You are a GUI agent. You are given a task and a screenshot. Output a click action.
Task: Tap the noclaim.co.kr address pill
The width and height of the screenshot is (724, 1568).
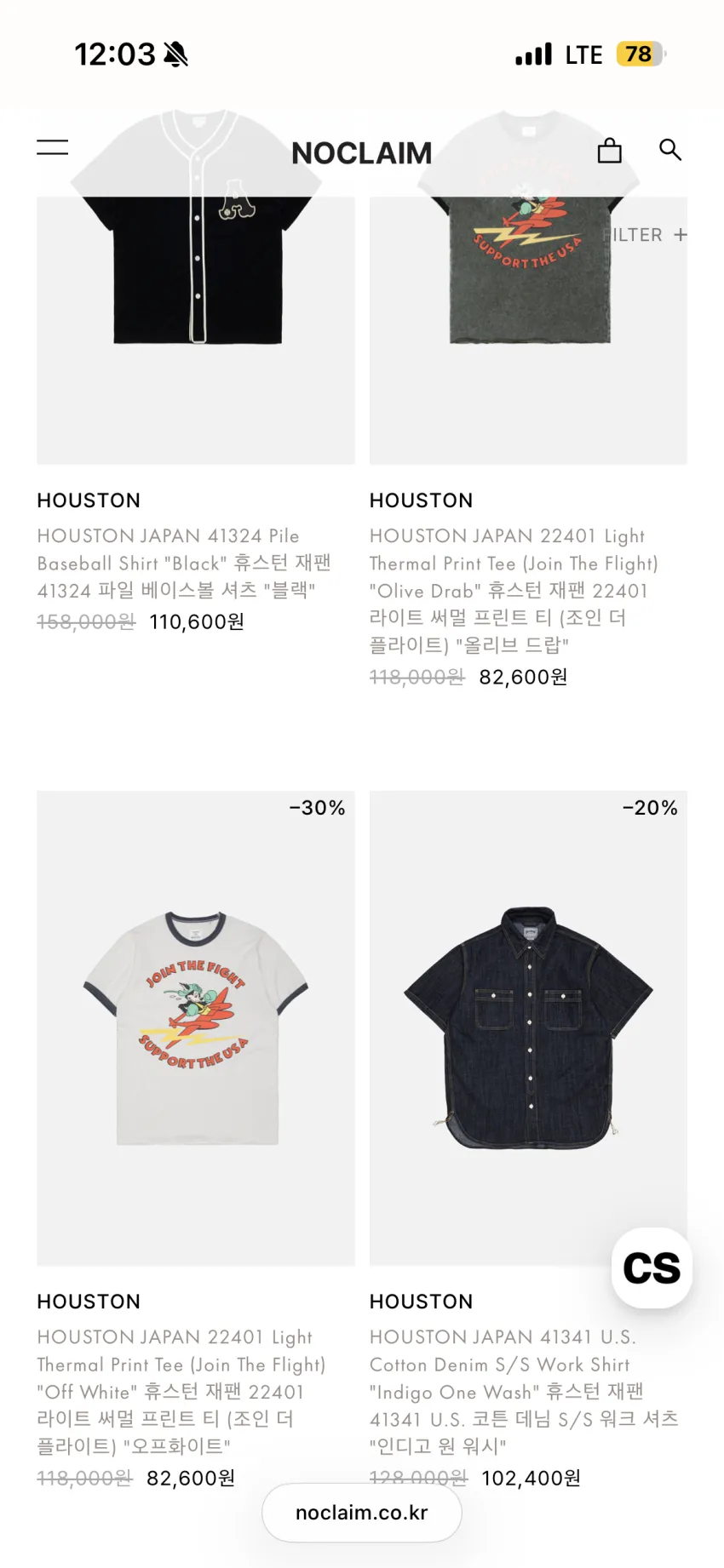tap(362, 1513)
